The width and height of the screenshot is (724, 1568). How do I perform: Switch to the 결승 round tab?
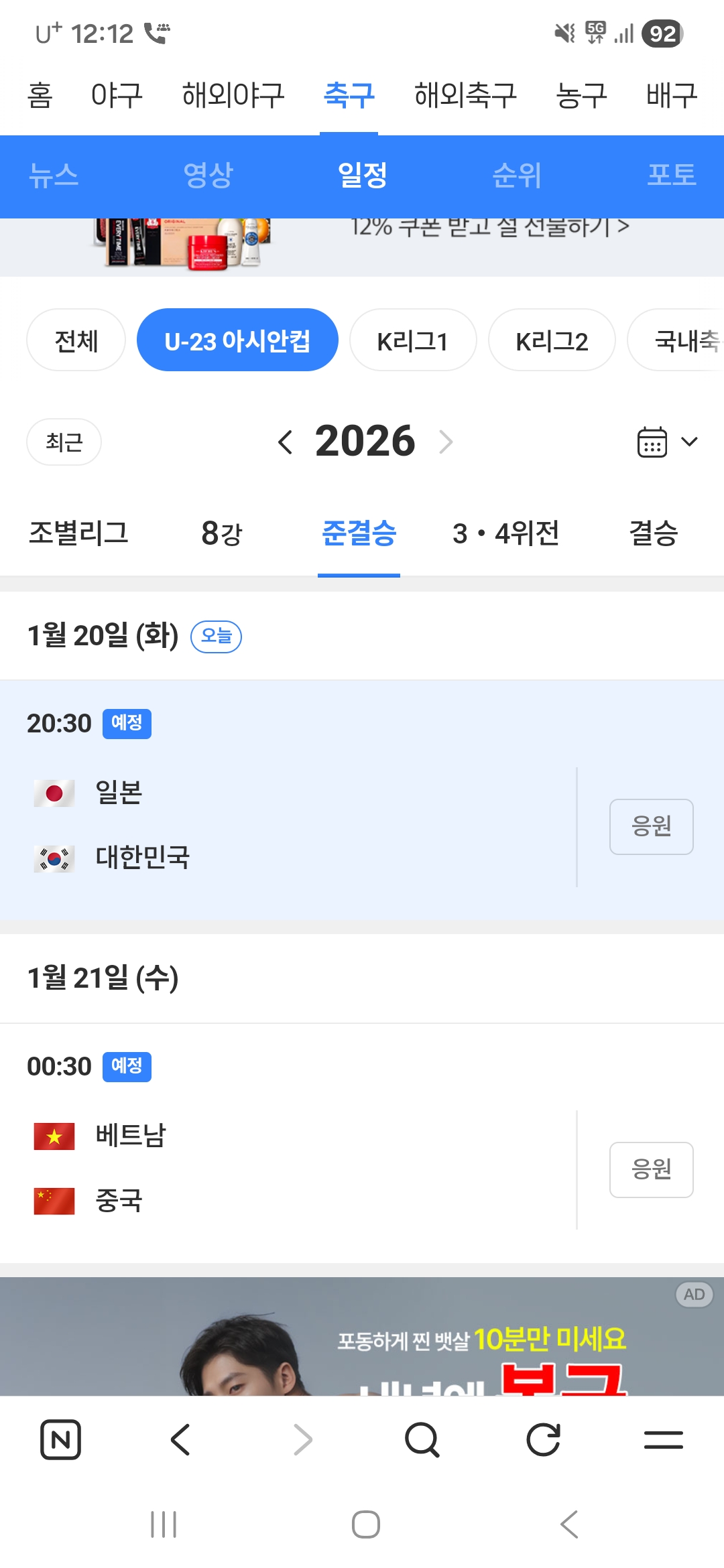pos(653,534)
